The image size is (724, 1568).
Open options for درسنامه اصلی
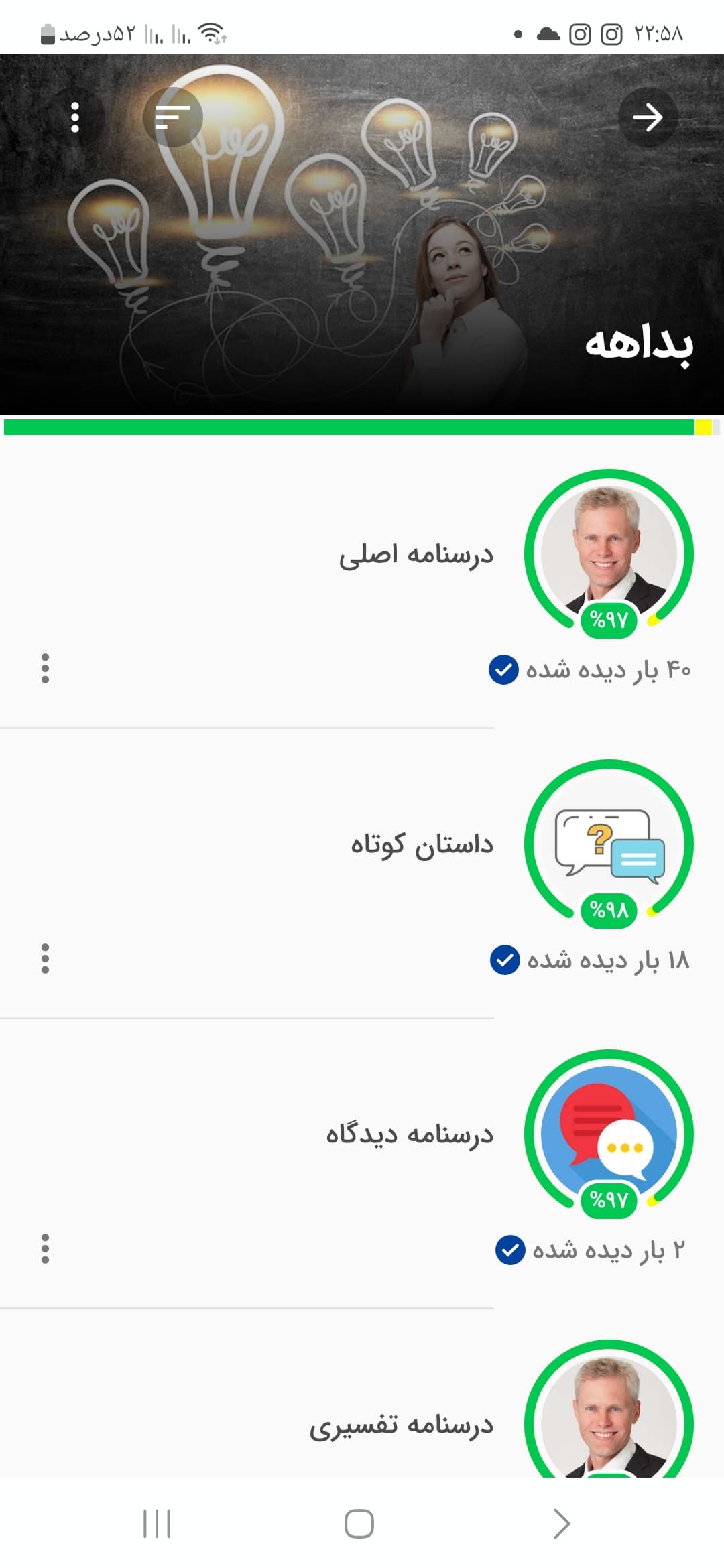tap(45, 669)
